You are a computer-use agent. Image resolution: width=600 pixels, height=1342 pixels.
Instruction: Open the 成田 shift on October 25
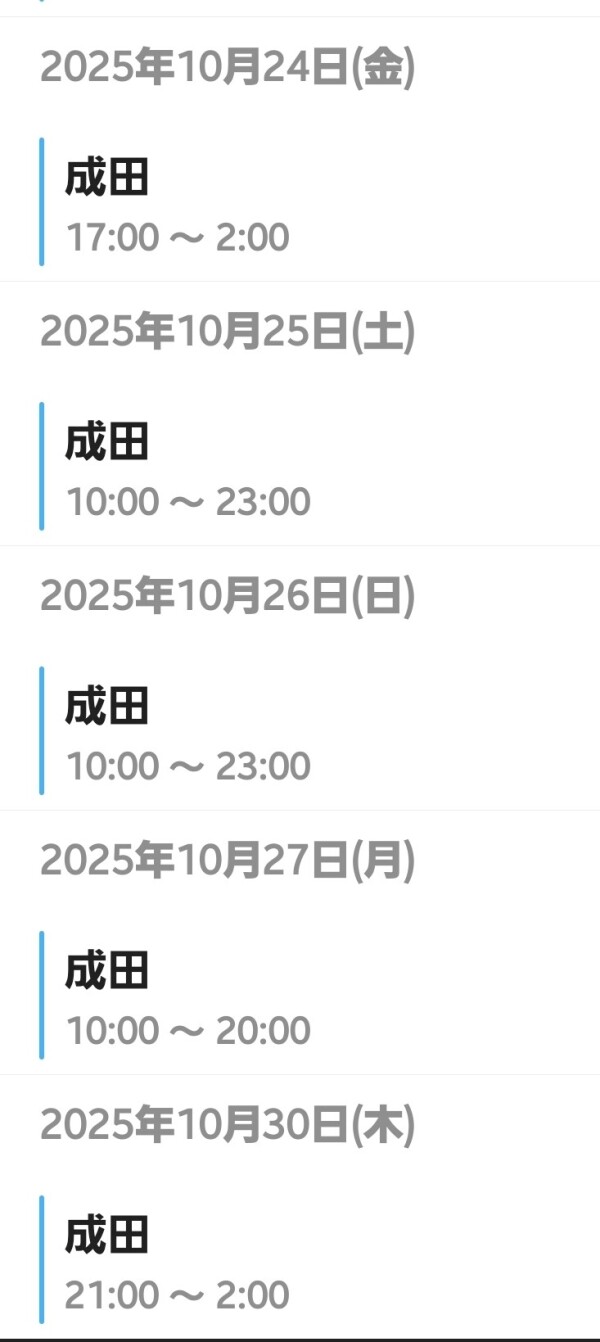tap(187, 468)
